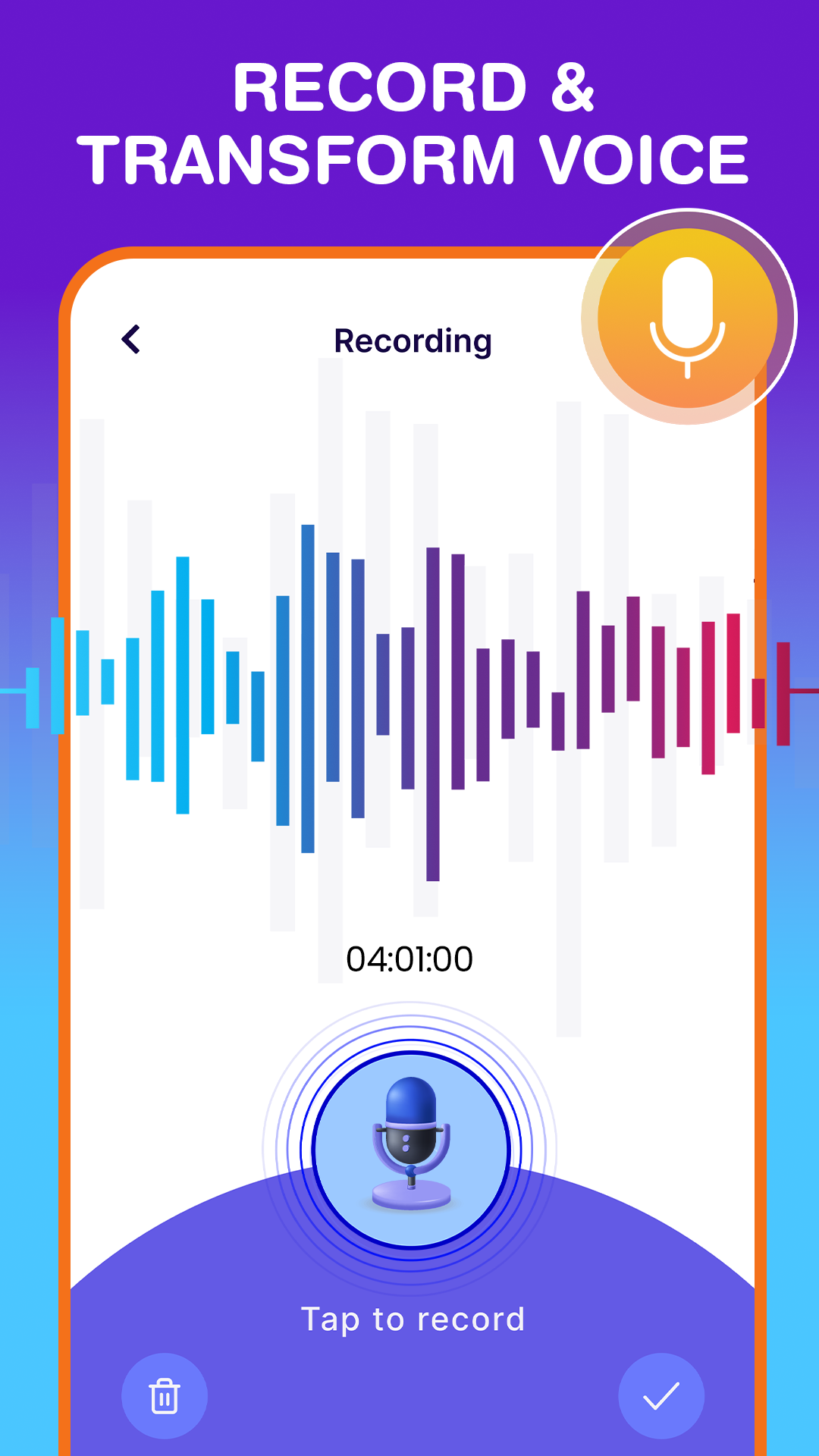Select the Recording header title

[x=413, y=341]
